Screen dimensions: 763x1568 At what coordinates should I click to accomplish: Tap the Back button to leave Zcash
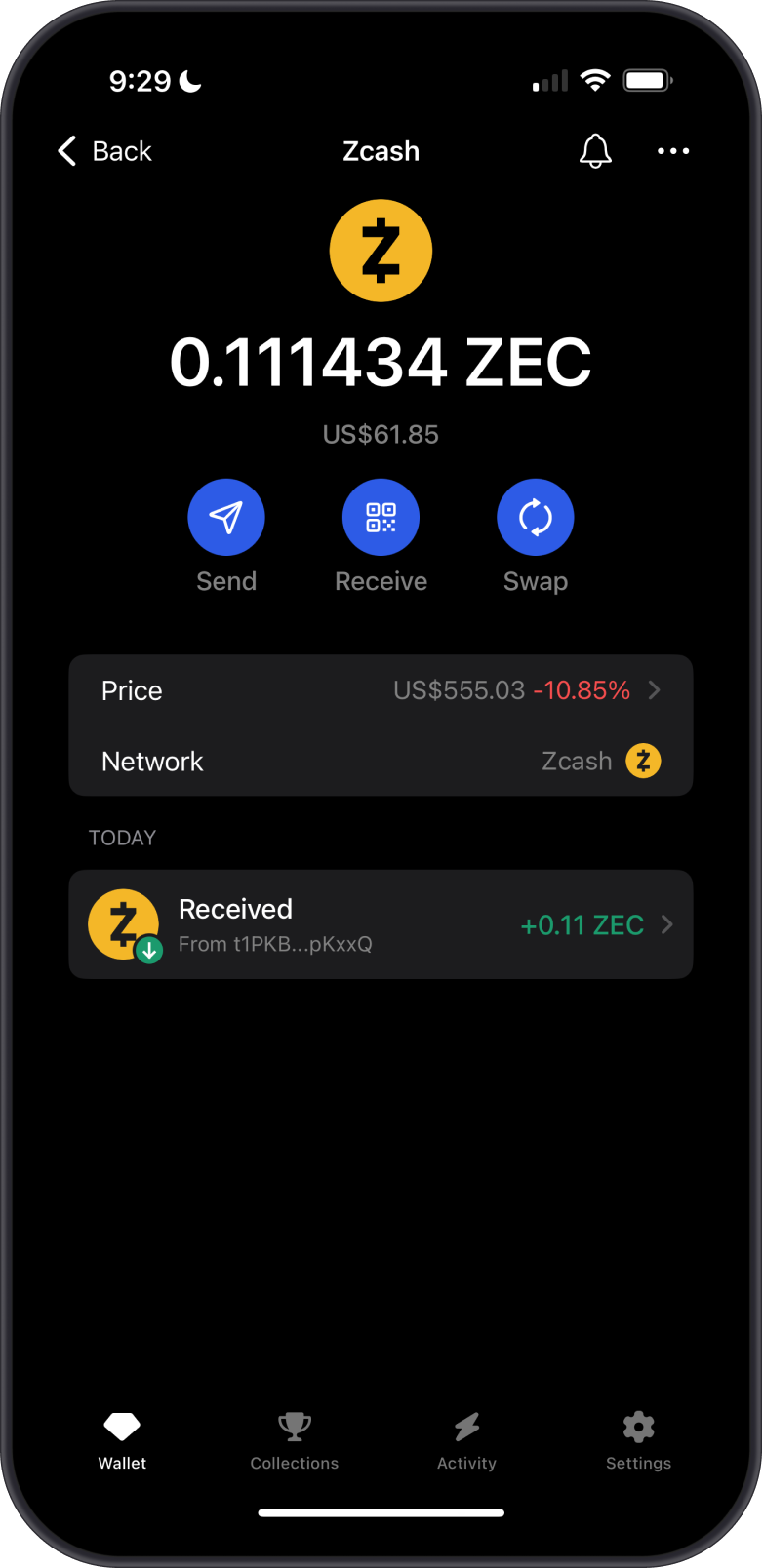click(103, 151)
